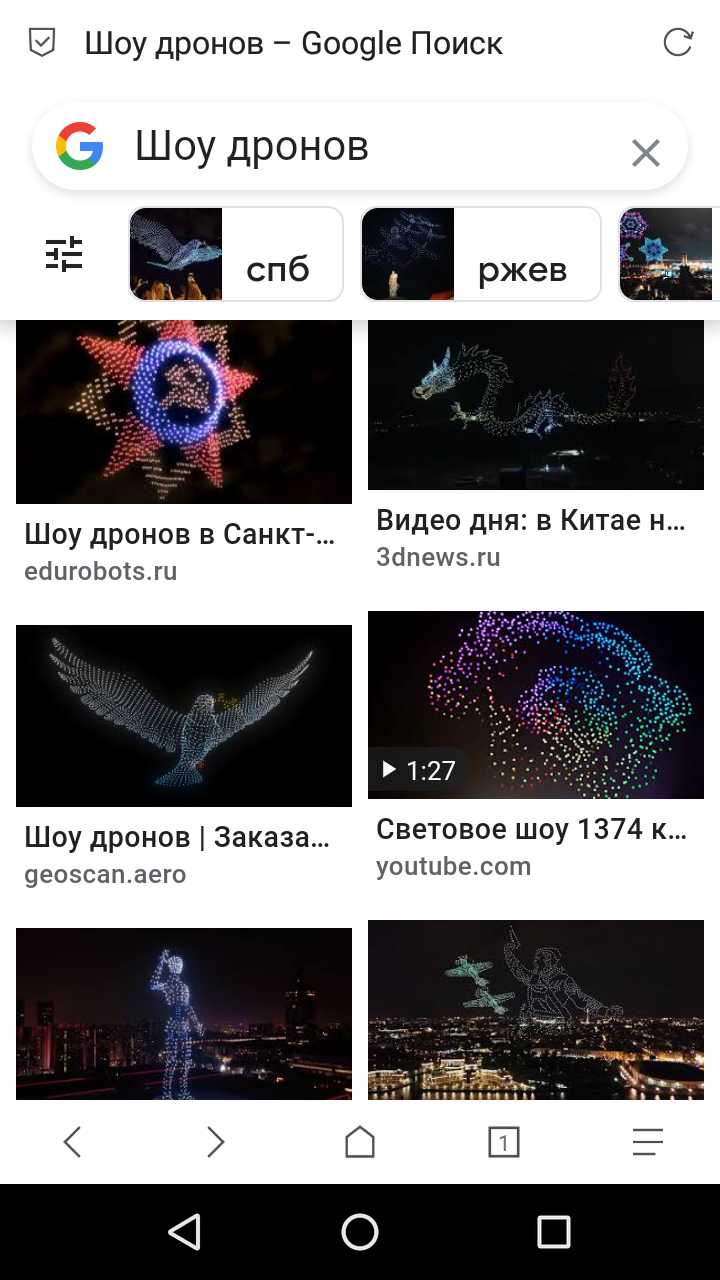Go back with the browser back arrow

tap(72, 1141)
